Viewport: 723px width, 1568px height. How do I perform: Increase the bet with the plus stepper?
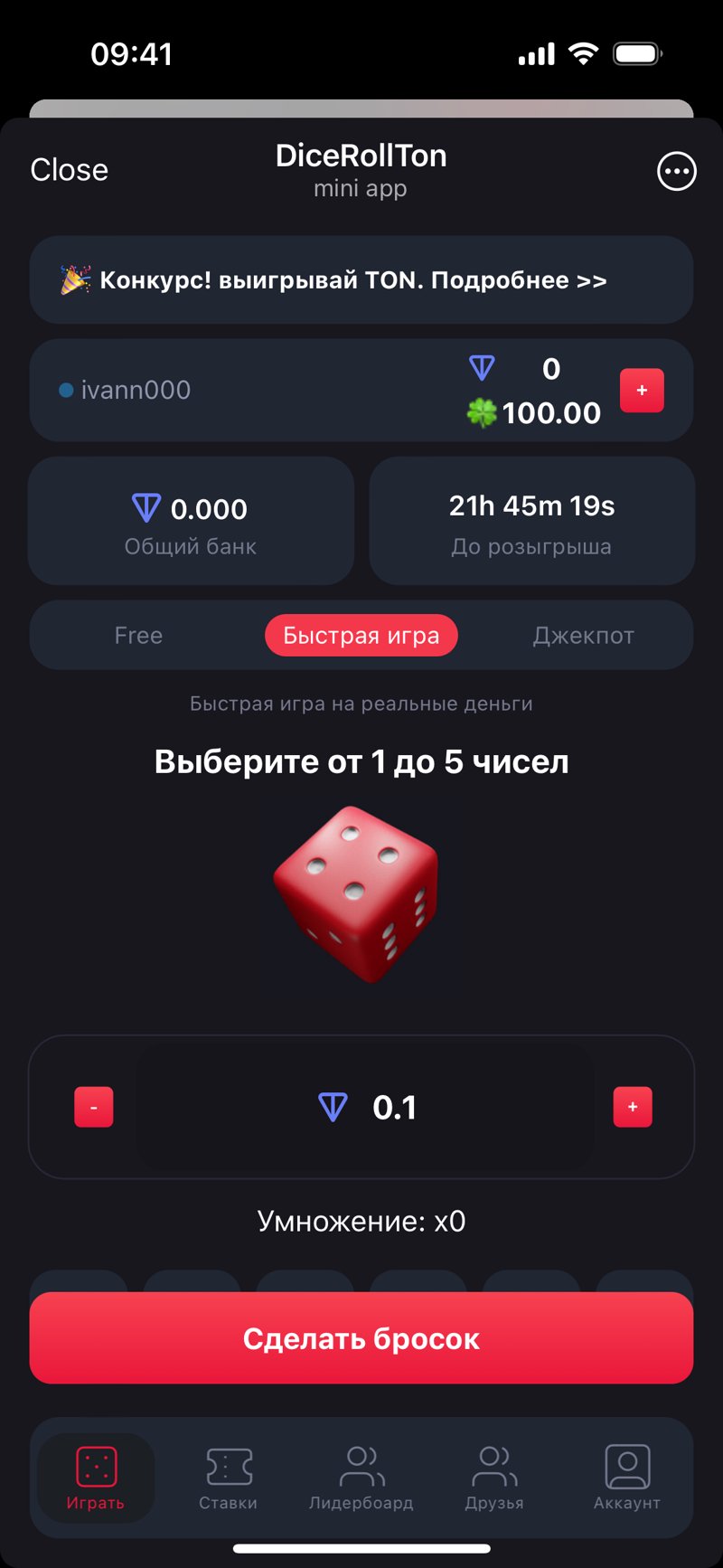[x=633, y=1106]
